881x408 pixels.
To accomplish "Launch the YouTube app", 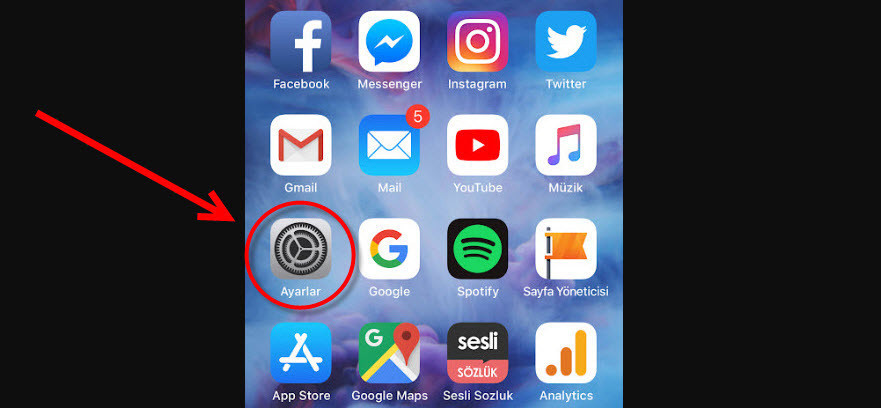I will pos(477,146).
